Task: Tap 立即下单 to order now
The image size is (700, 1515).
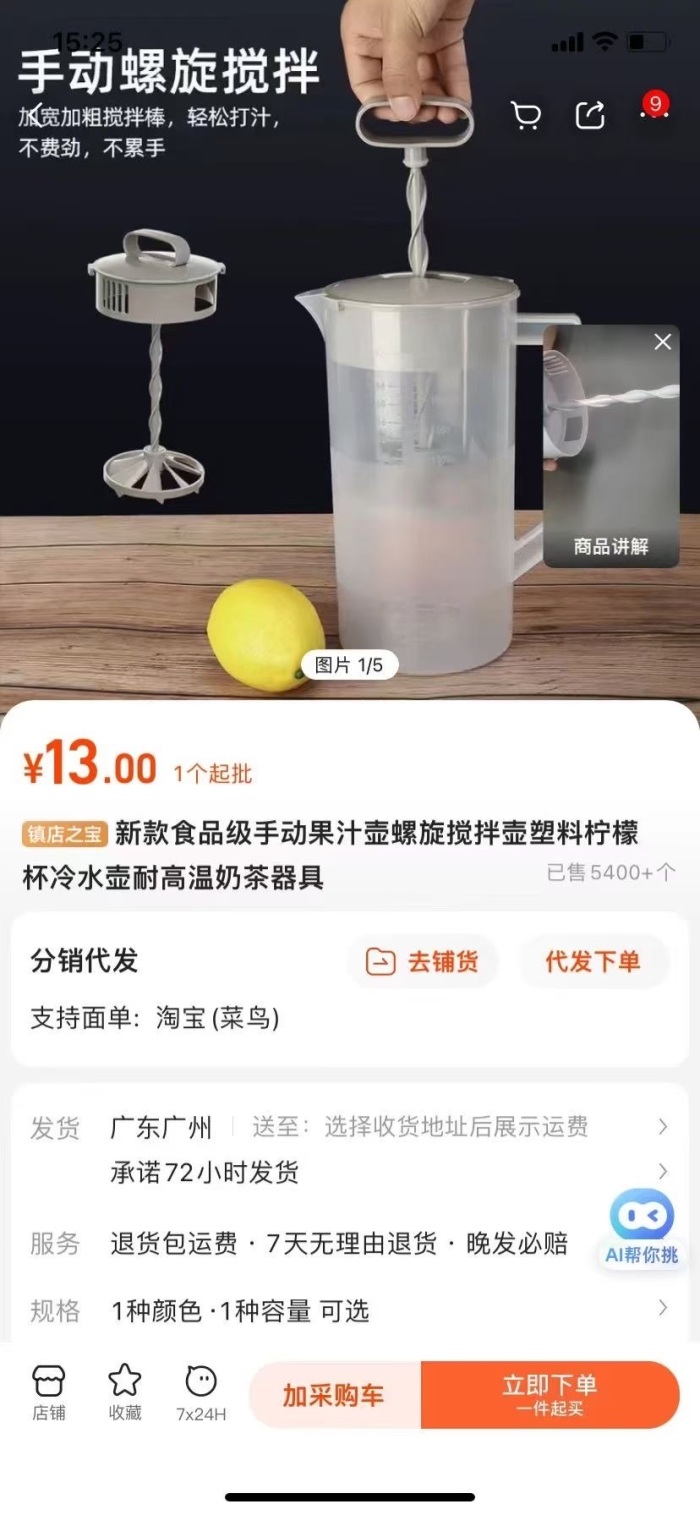Action: click(549, 1395)
